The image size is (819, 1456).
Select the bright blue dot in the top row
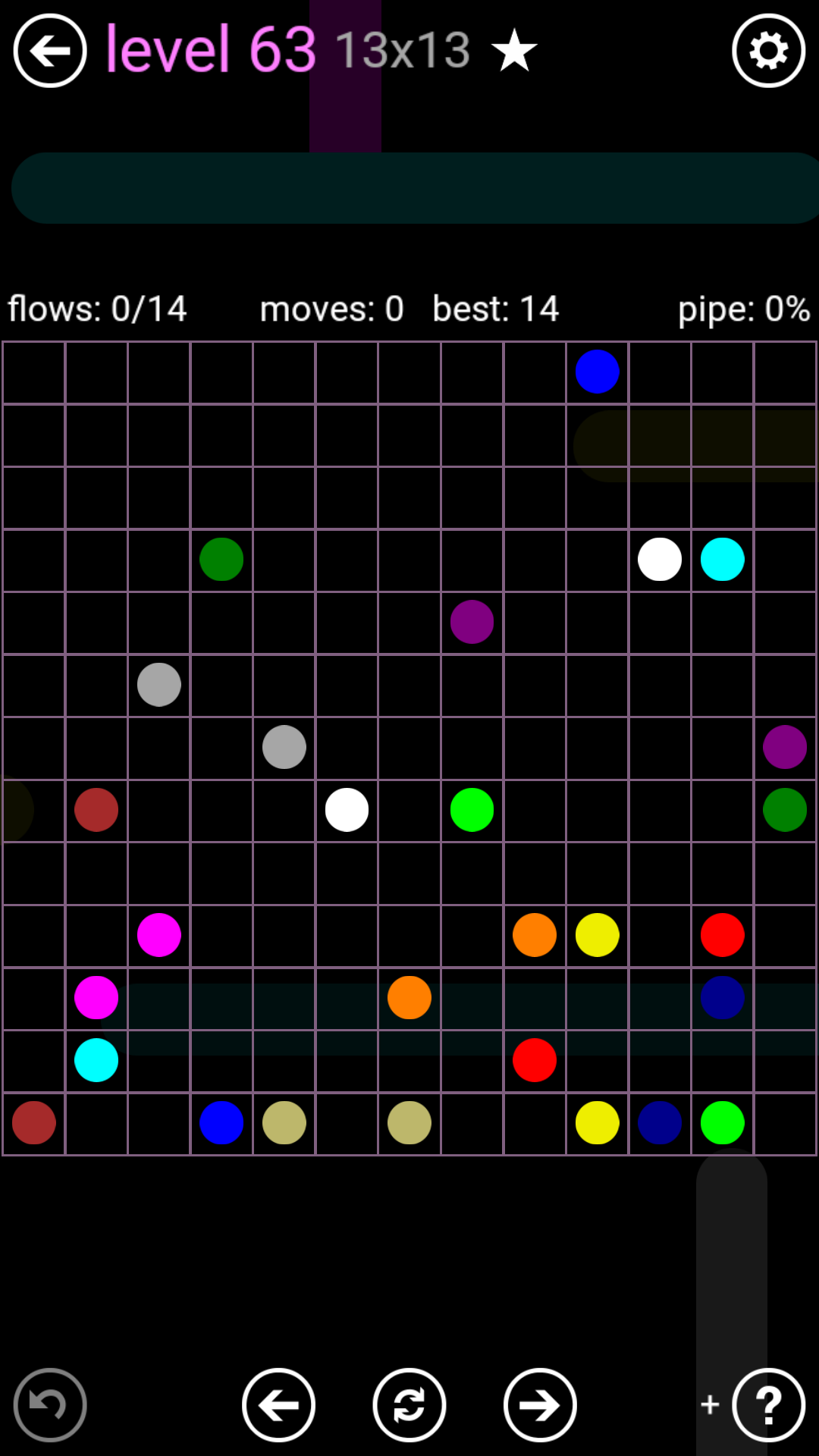pyautogui.click(x=598, y=372)
